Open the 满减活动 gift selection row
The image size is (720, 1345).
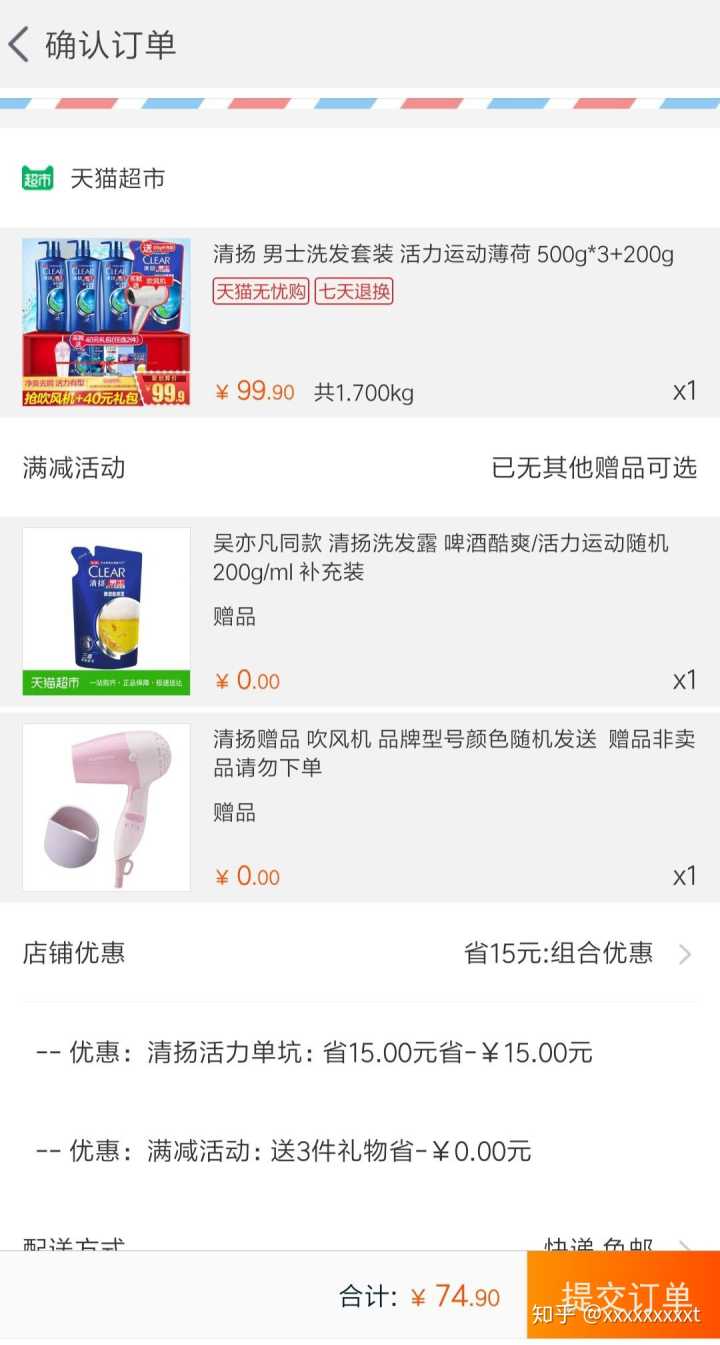[x=360, y=468]
